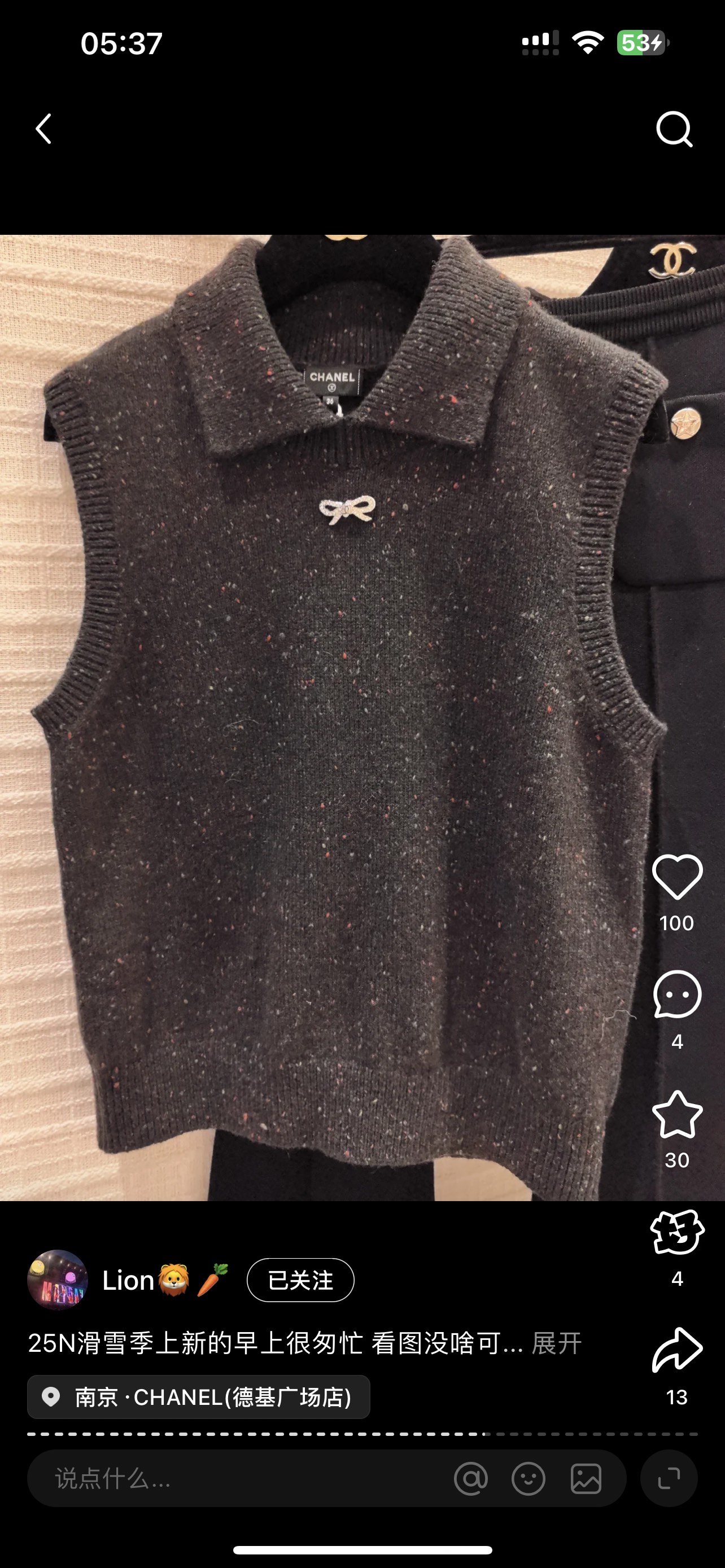Tap the fullscreen expand icon at bottom right
This screenshot has width=725, height=1568.
coord(669,1478)
